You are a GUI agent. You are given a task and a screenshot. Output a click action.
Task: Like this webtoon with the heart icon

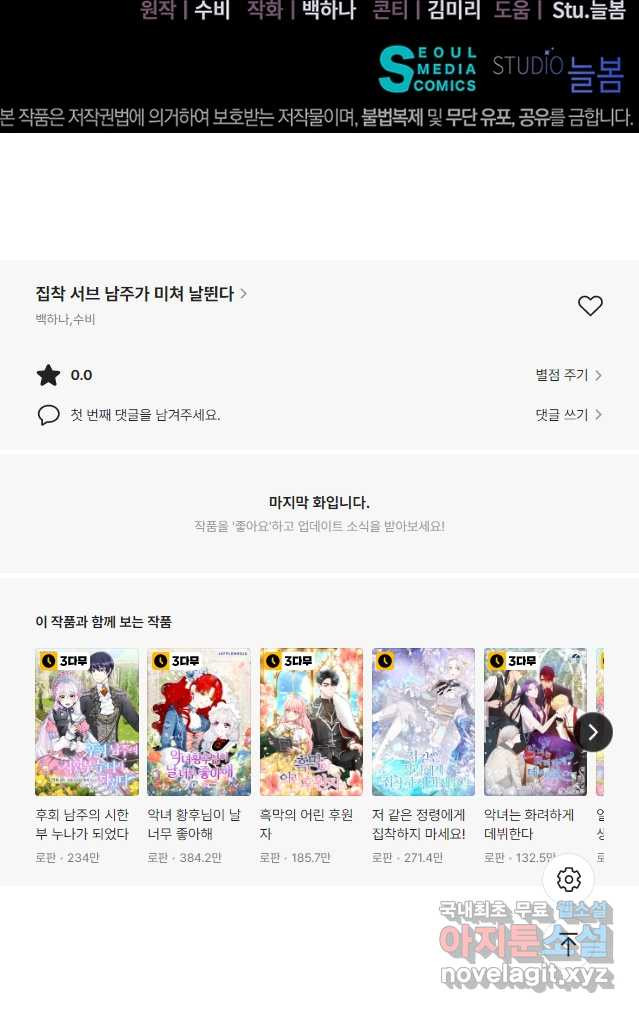[590, 306]
